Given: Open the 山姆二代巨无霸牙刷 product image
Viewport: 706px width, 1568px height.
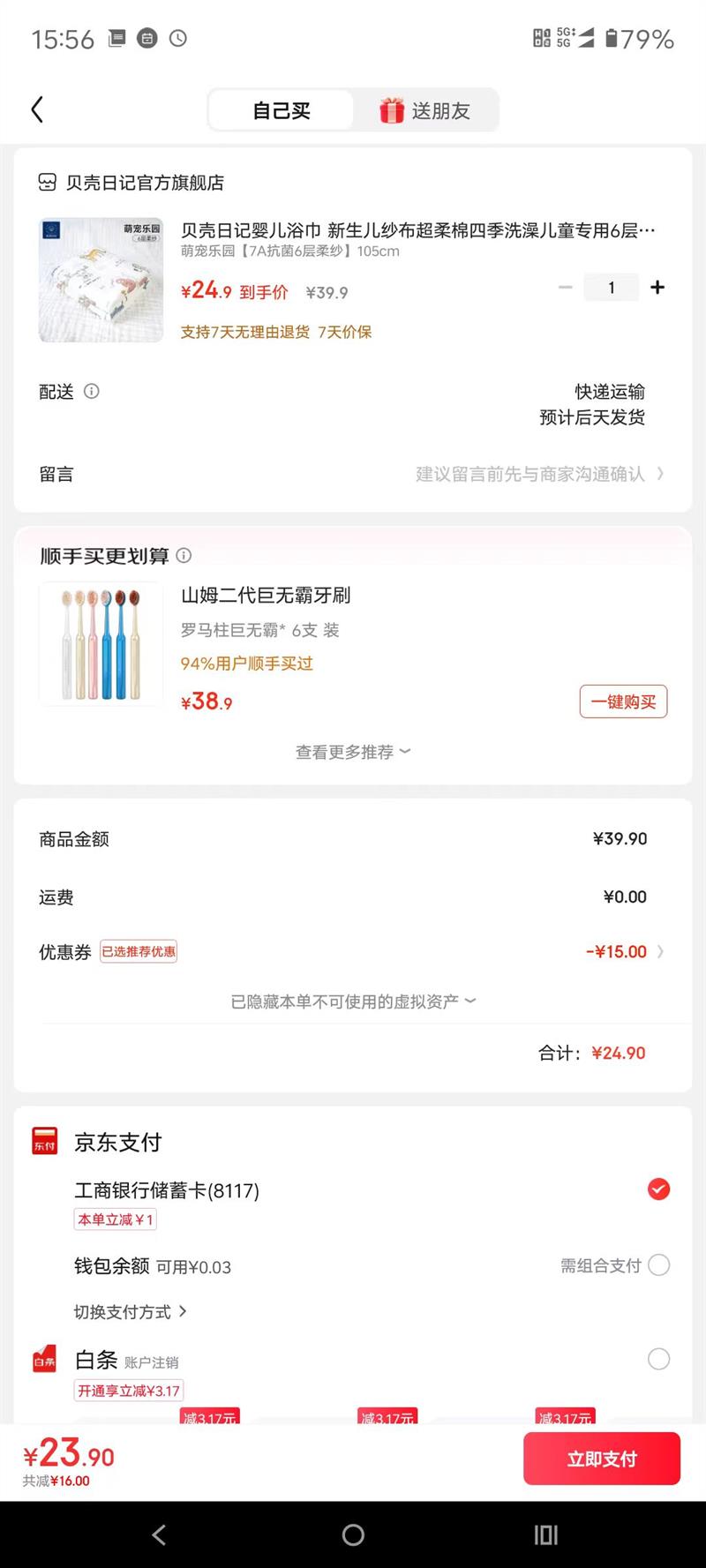Looking at the screenshot, I should (x=101, y=644).
